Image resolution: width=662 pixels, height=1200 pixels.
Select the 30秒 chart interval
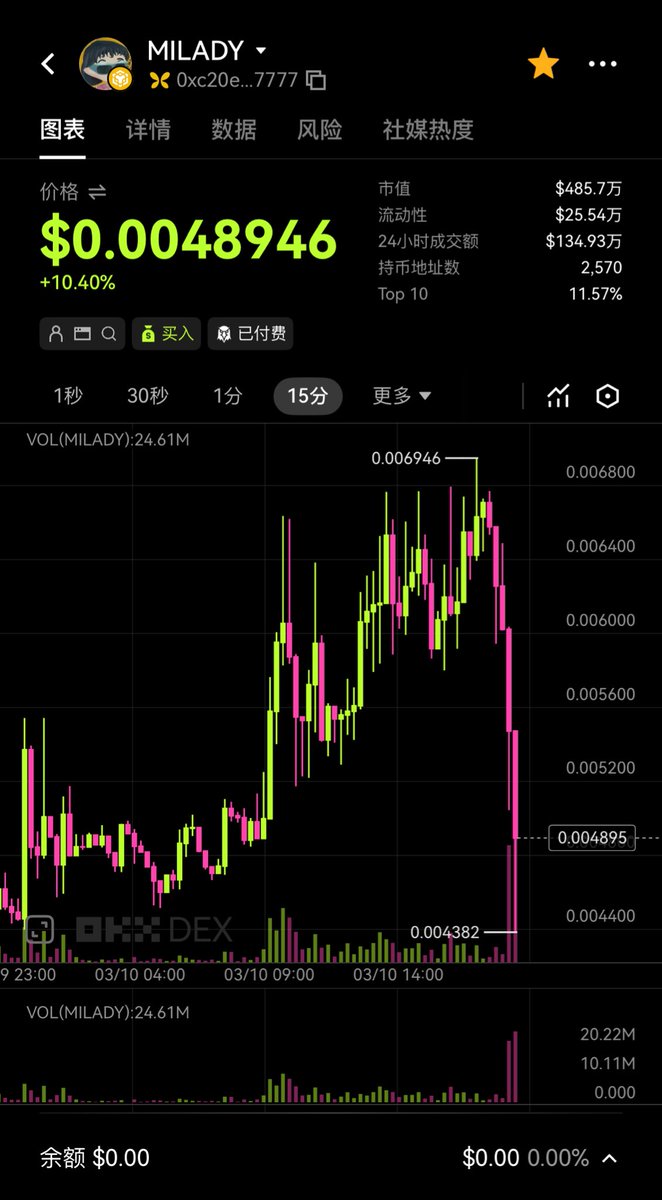147,396
